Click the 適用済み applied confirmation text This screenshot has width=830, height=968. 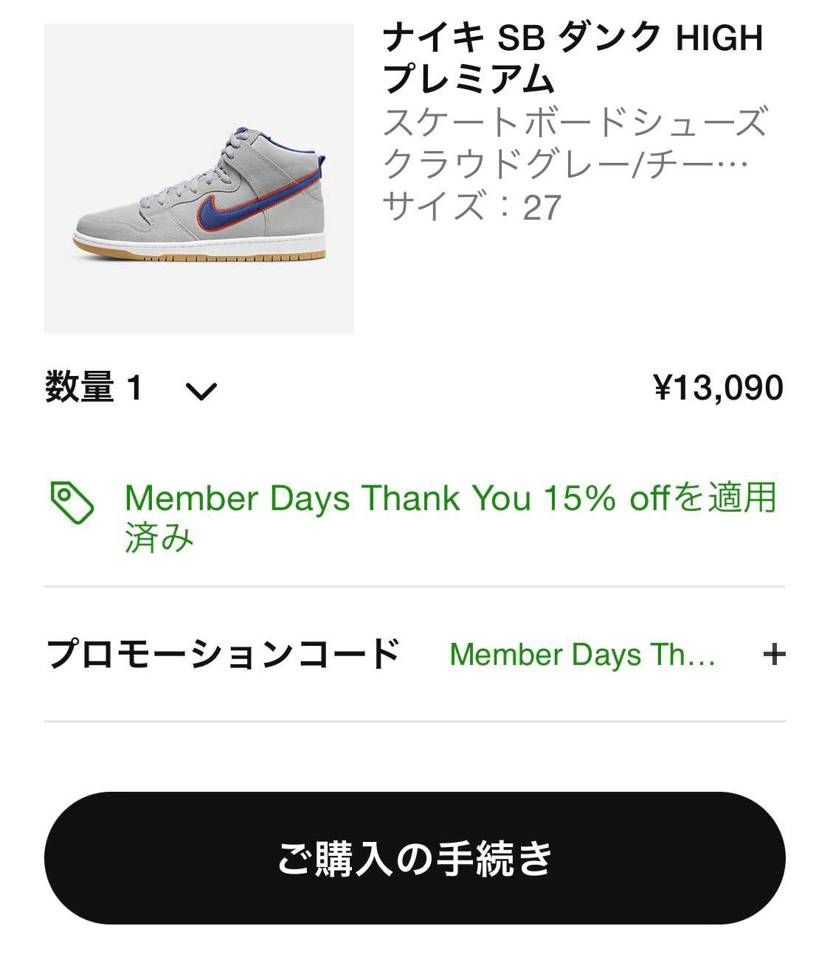coord(159,537)
